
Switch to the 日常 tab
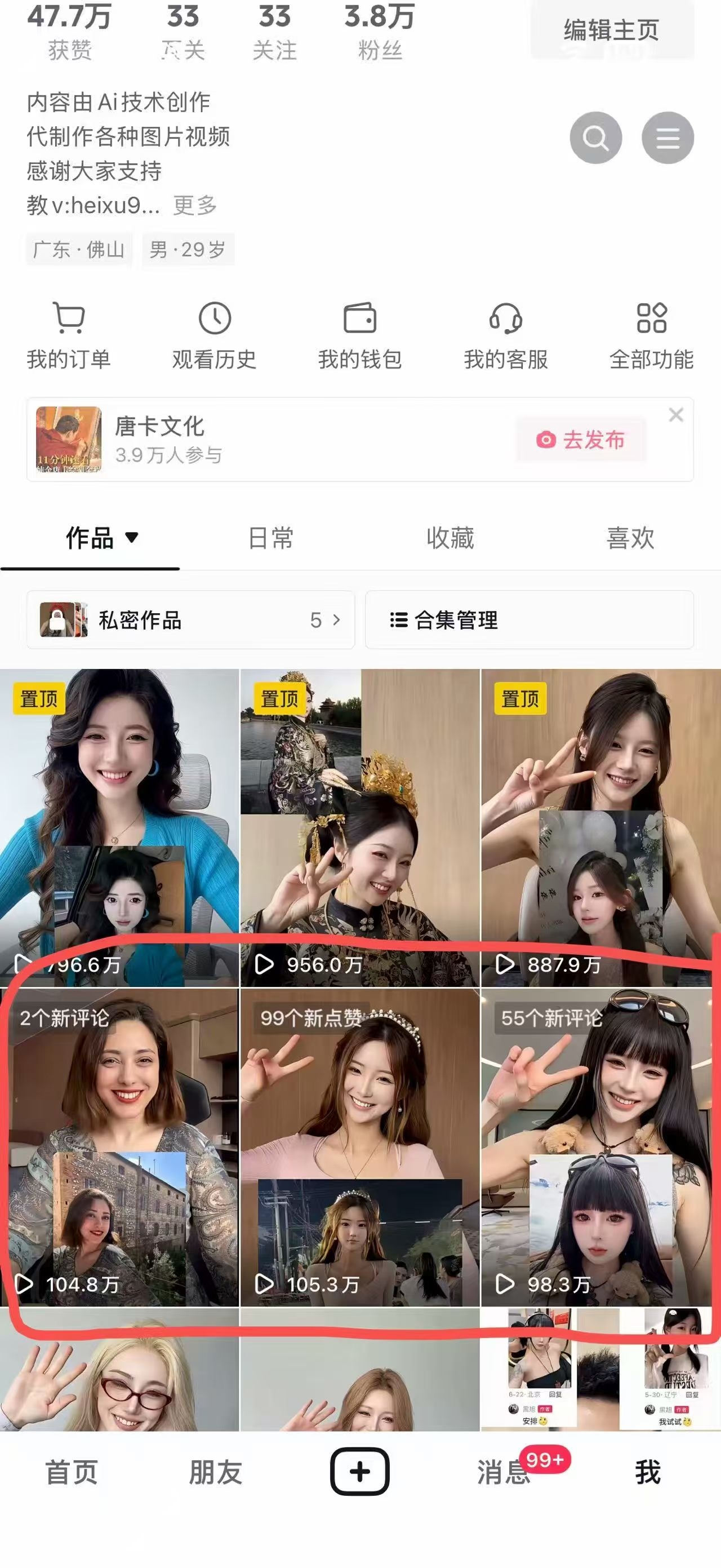pyautogui.click(x=271, y=538)
